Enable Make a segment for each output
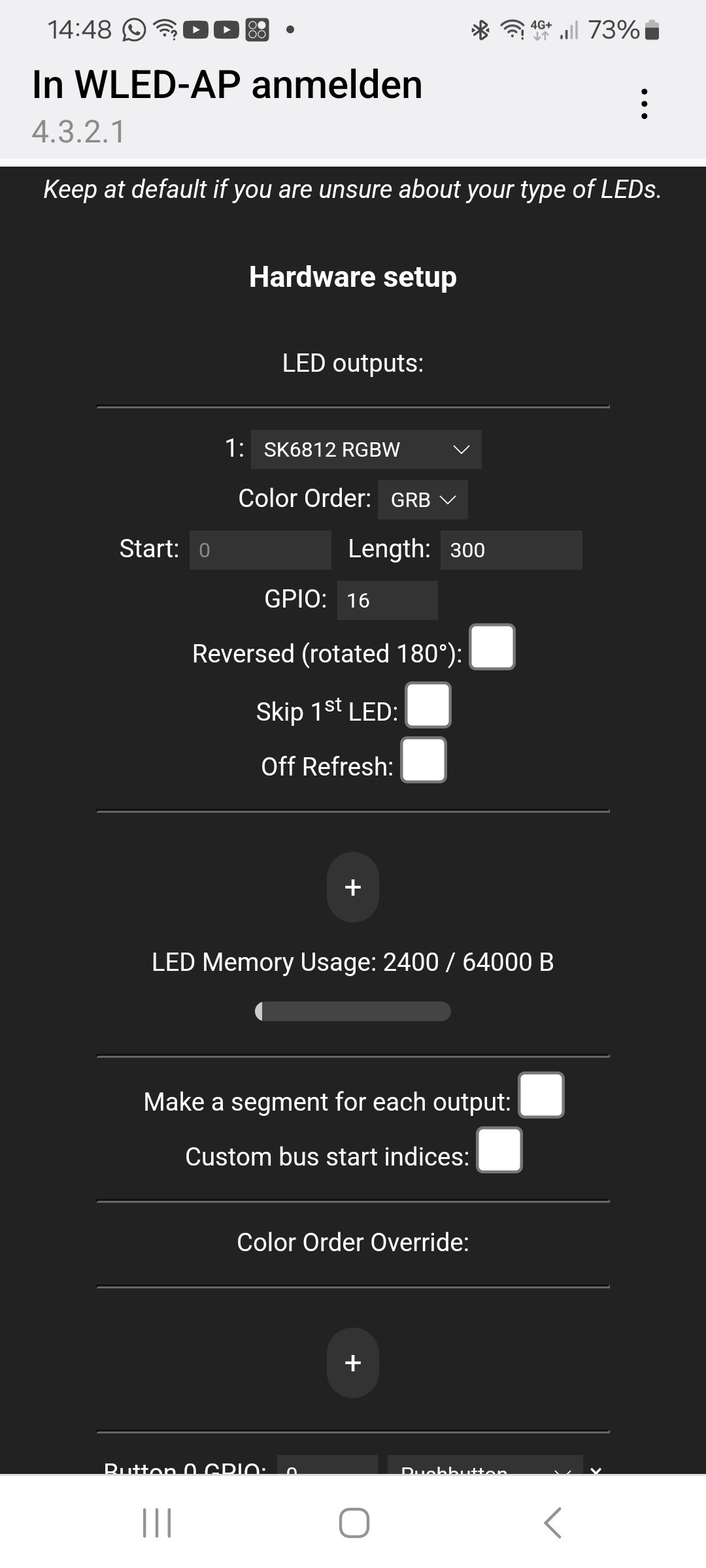 tap(541, 1096)
